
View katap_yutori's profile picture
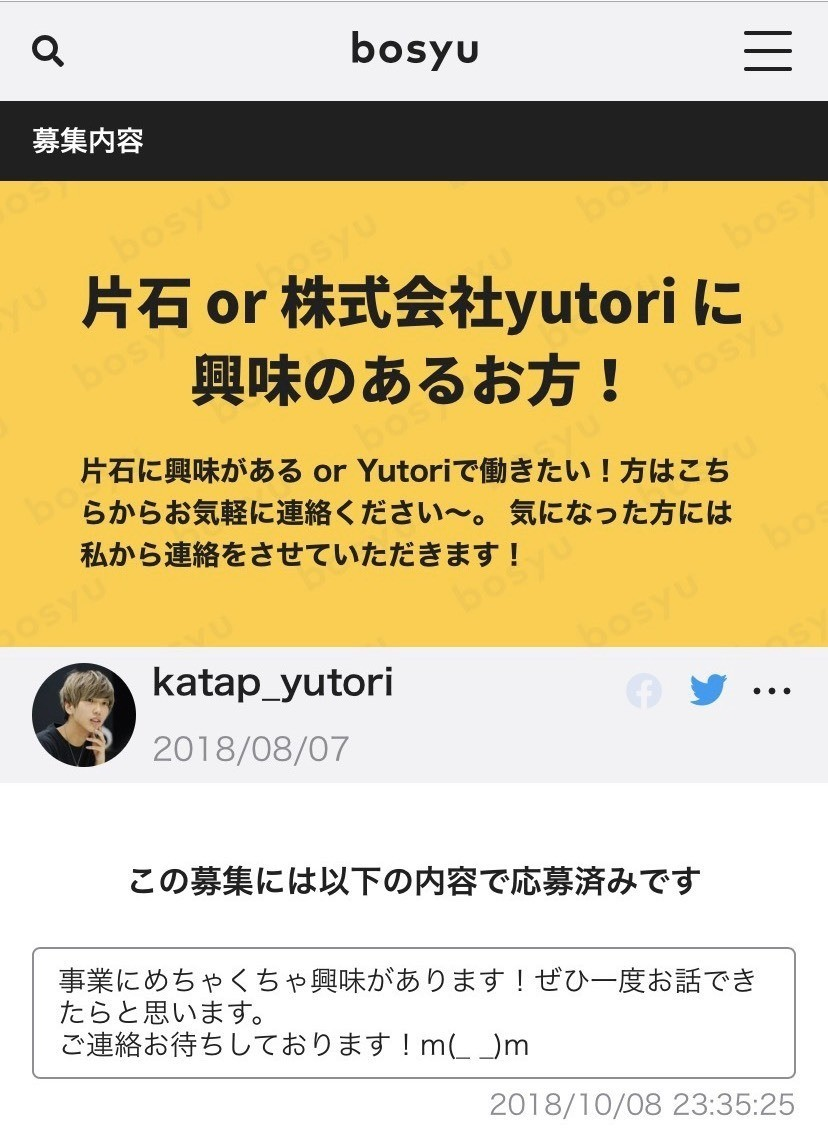(84, 715)
